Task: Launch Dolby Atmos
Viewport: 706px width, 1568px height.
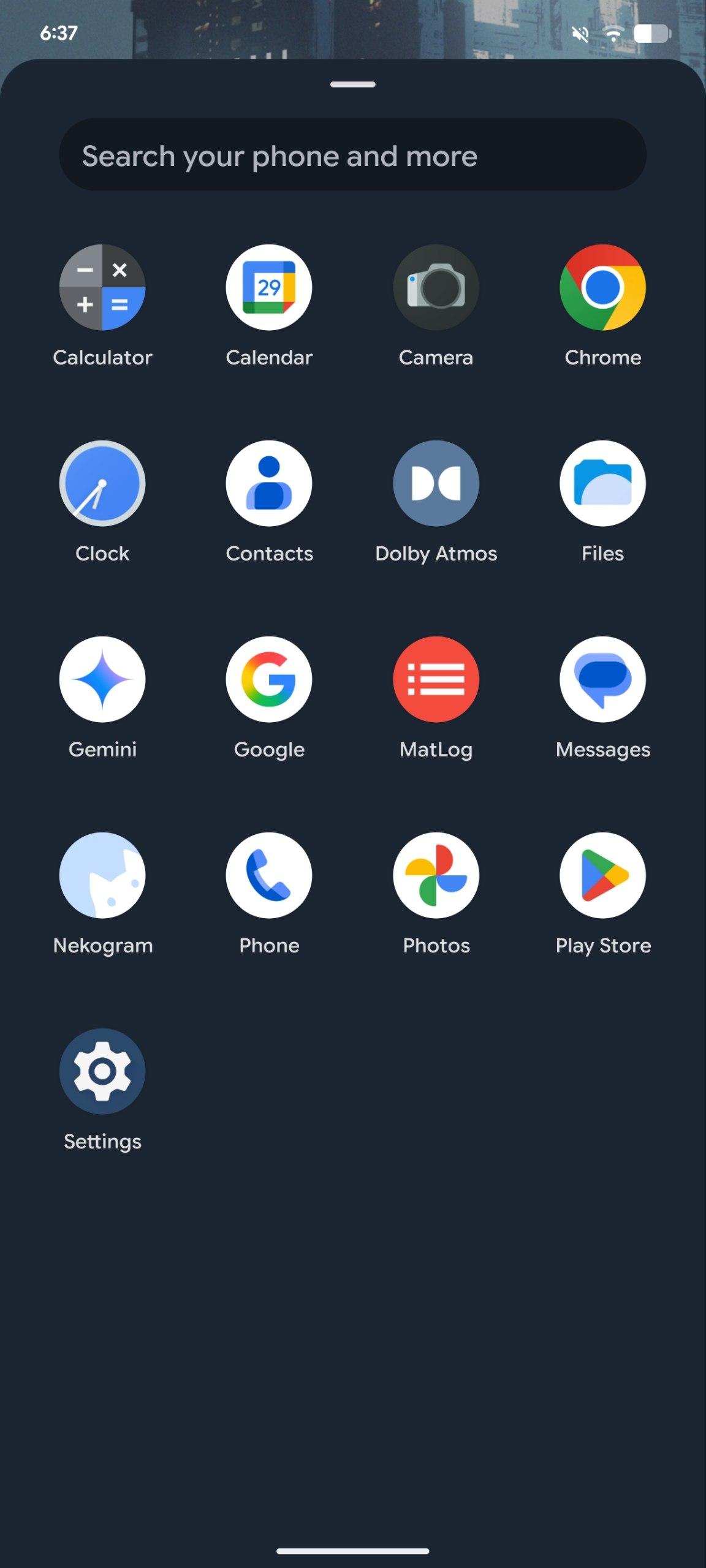Action: click(436, 483)
